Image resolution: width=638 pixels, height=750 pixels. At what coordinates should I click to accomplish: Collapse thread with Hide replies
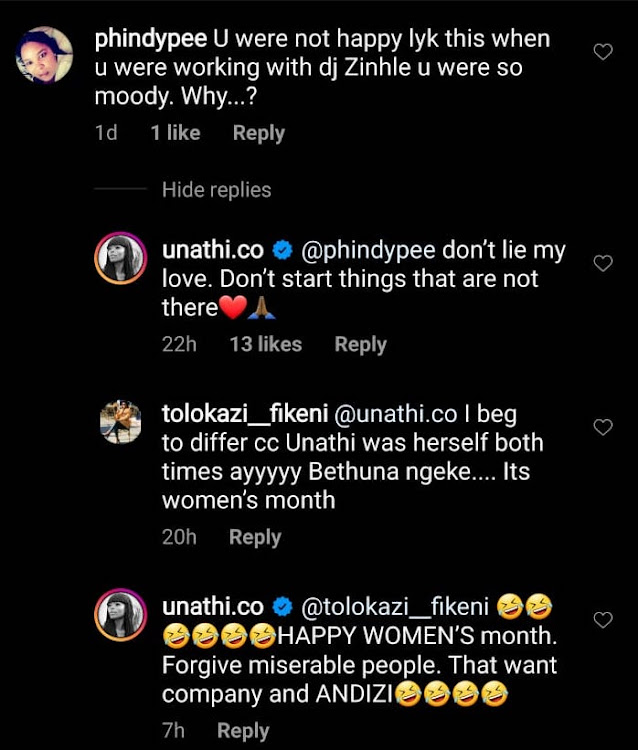pos(217,190)
